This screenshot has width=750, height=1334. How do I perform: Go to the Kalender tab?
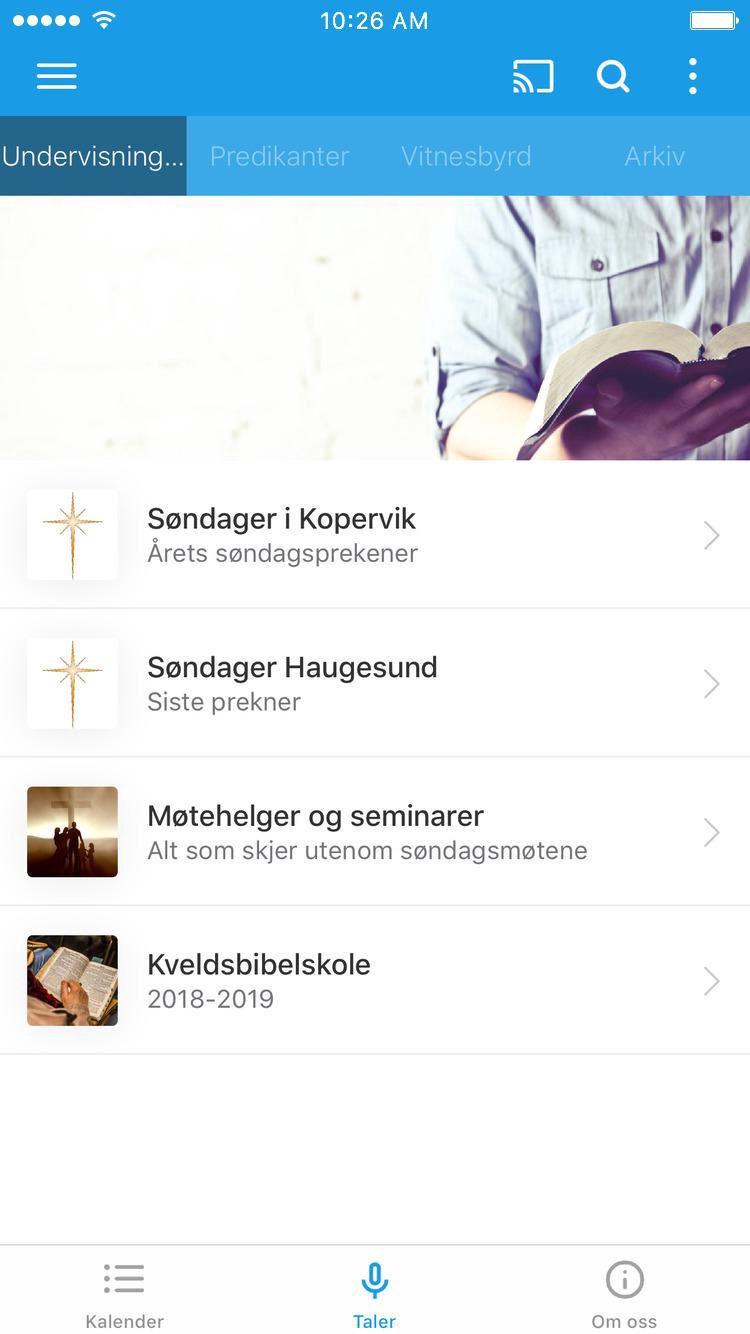pyautogui.click(x=124, y=1293)
